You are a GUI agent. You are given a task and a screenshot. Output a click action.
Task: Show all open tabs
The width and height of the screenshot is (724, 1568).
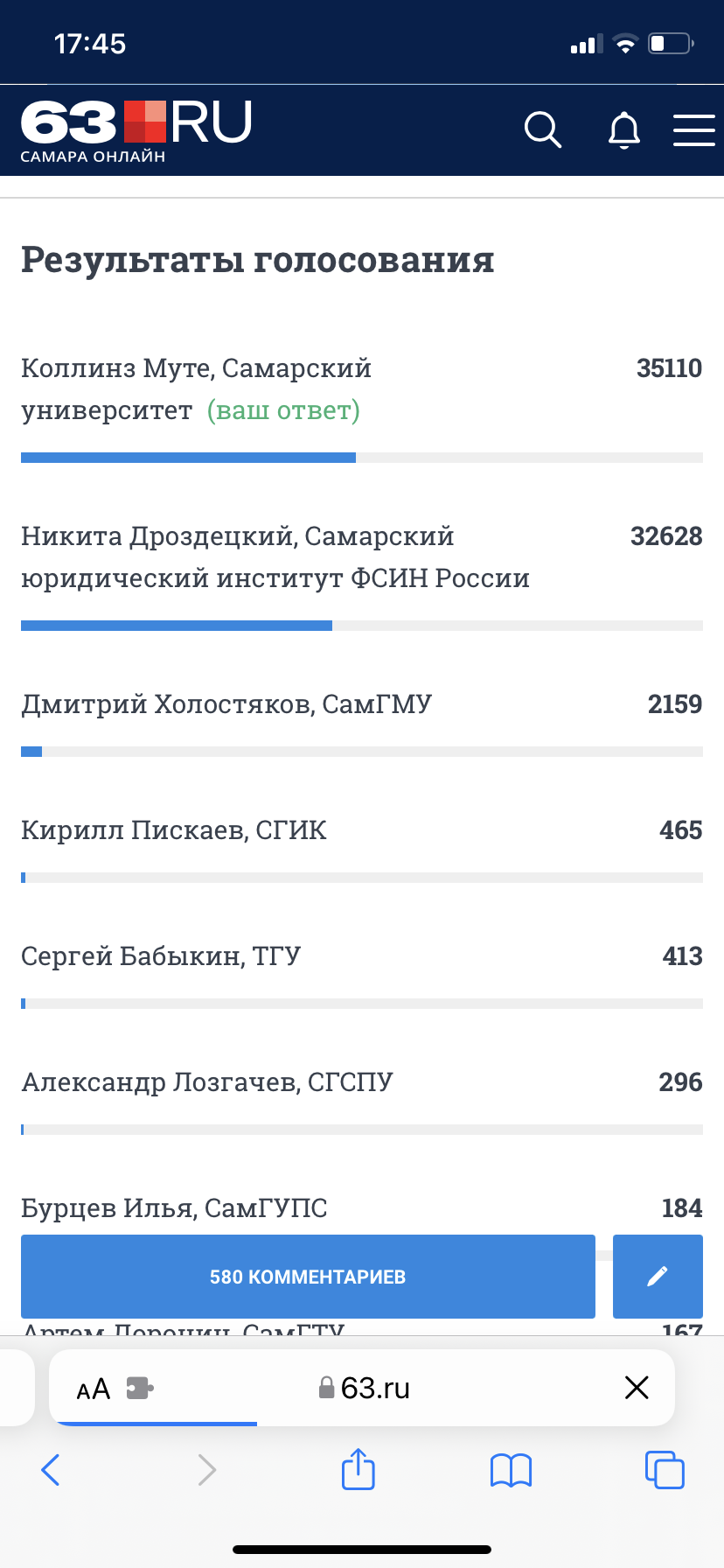pyautogui.click(x=665, y=1470)
